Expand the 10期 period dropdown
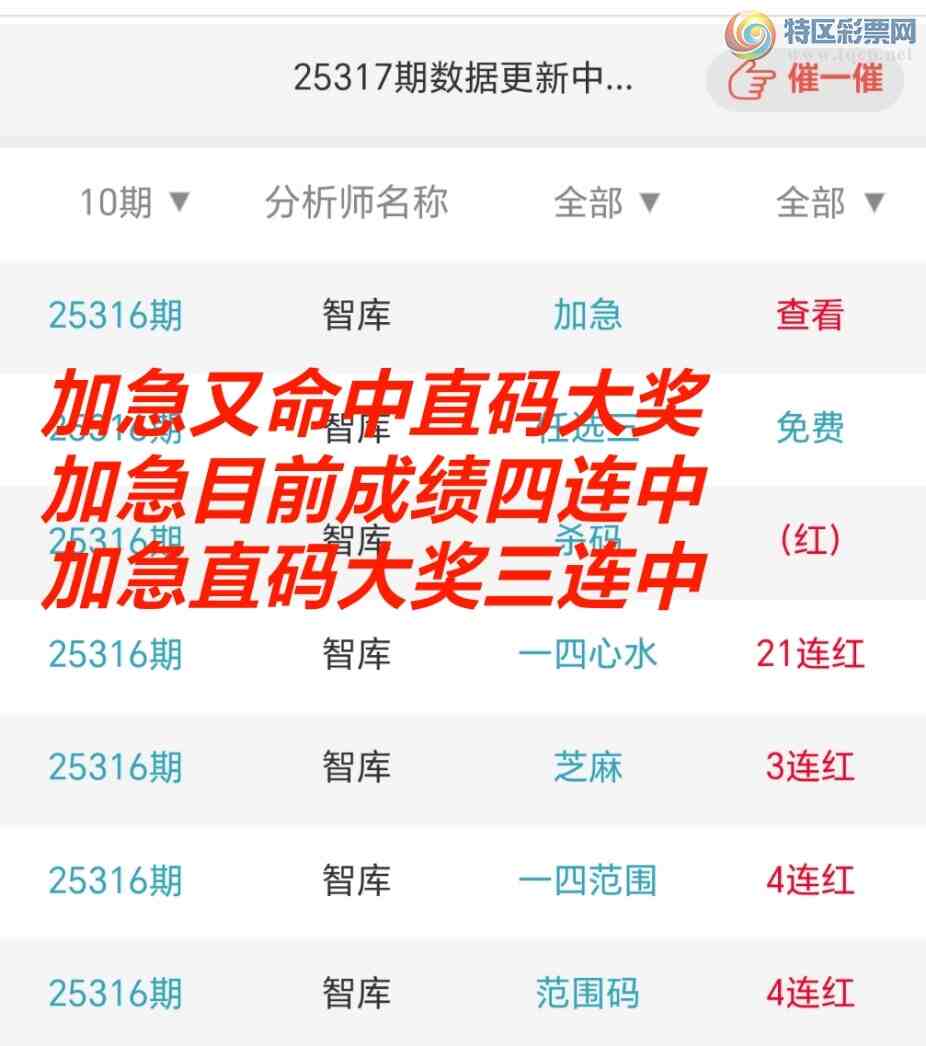The width and height of the screenshot is (926, 1046). click(x=134, y=203)
